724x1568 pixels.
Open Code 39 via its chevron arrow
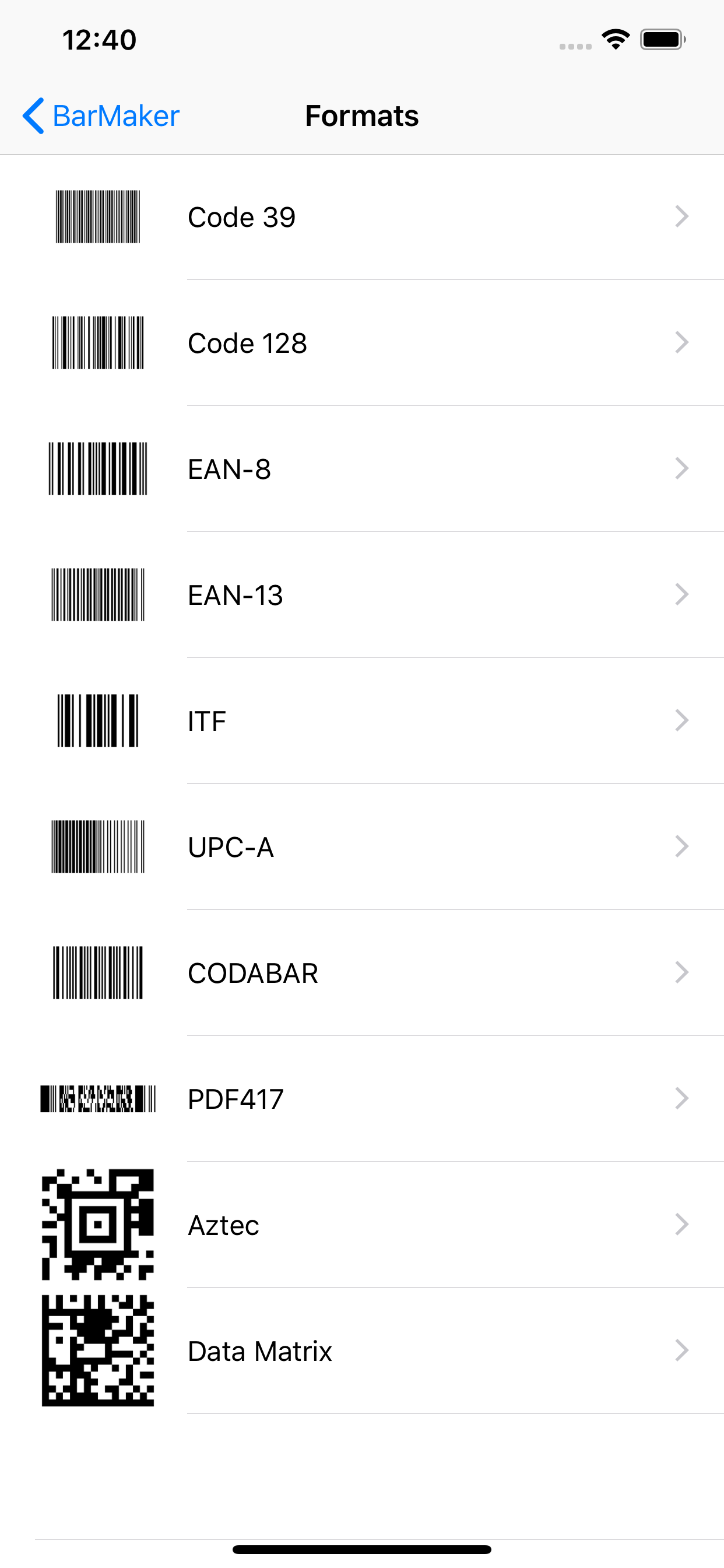pyautogui.click(x=682, y=216)
